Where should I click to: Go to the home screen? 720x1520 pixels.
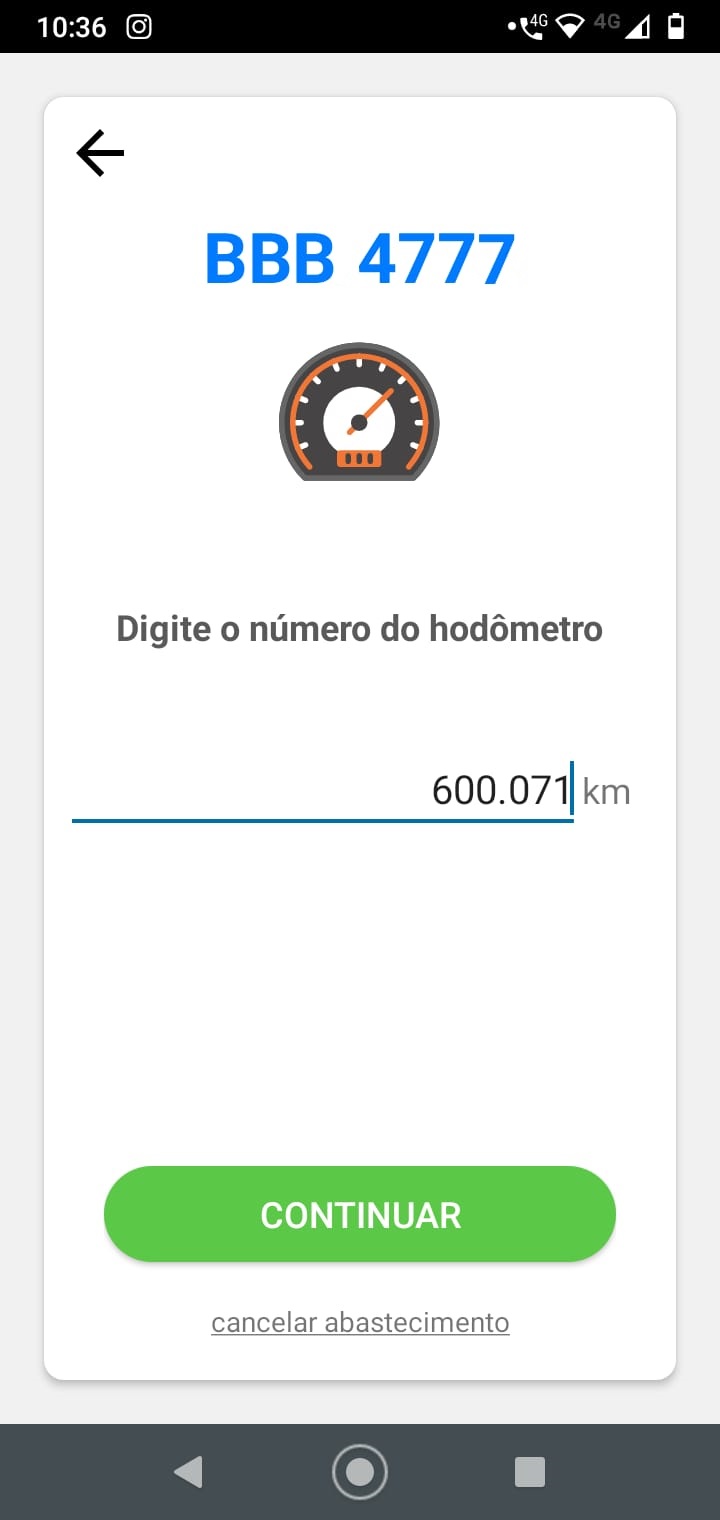coord(360,1471)
